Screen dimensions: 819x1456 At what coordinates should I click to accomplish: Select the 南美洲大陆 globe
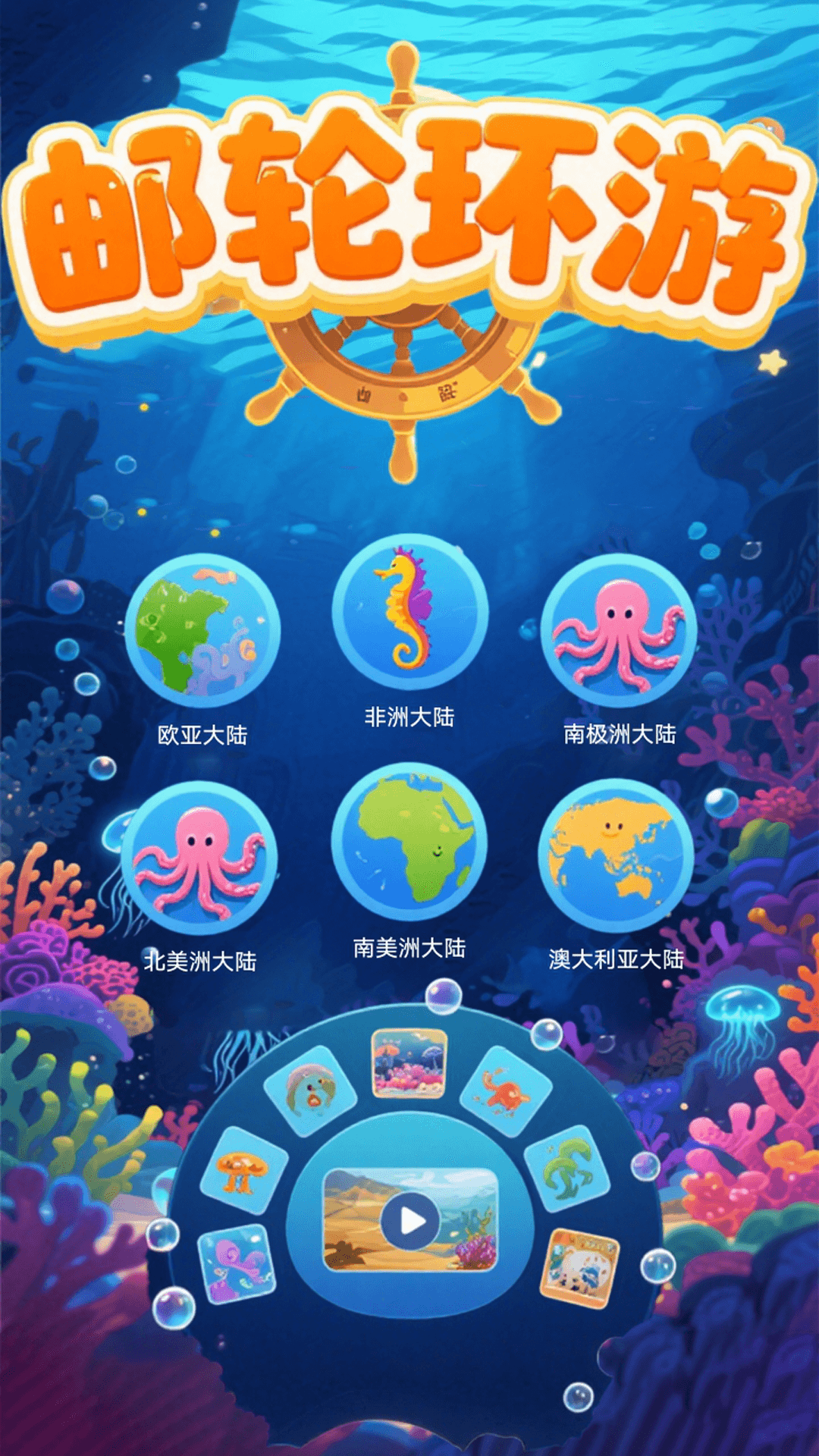tap(409, 840)
